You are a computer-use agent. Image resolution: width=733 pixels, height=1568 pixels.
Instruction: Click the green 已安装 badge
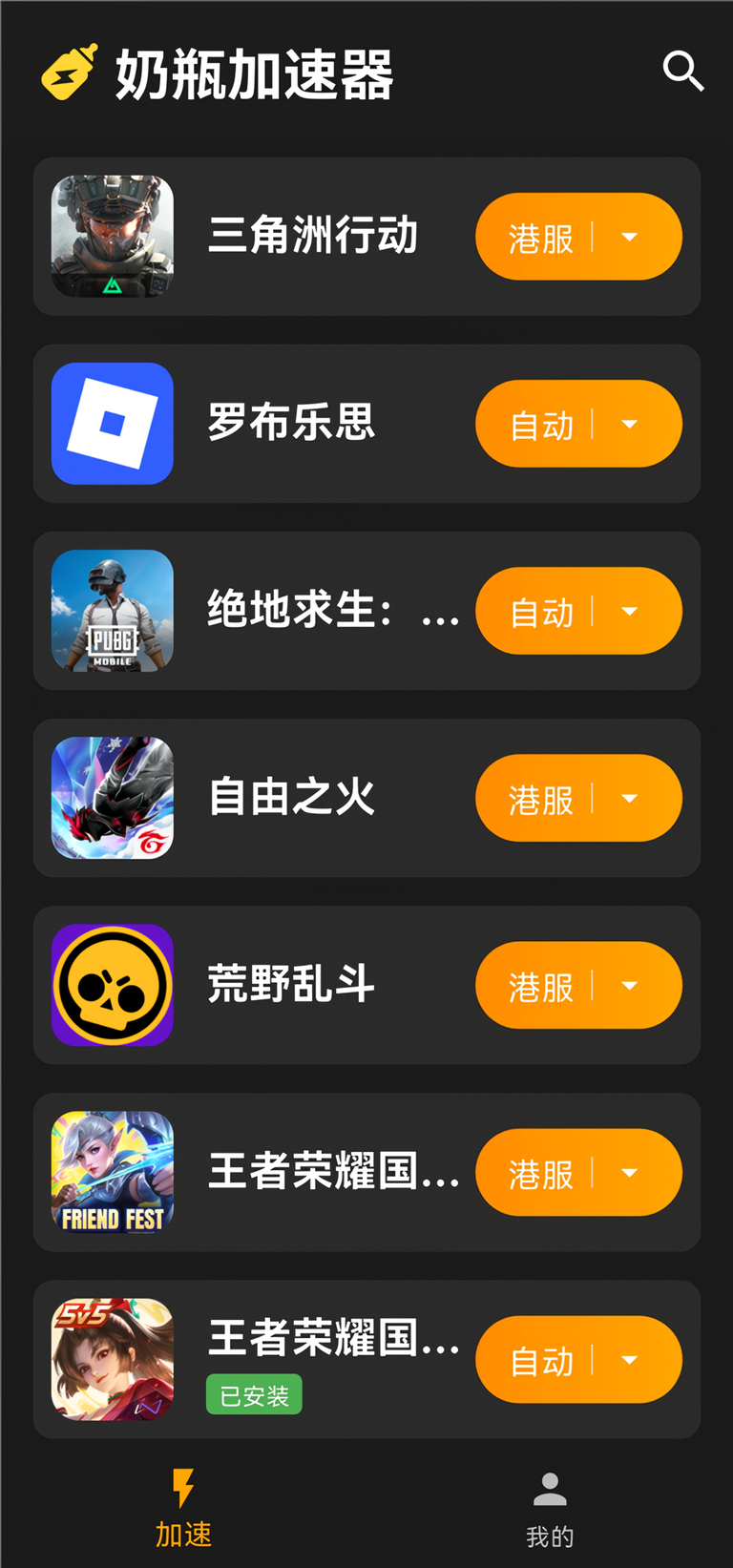point(254,1394)
